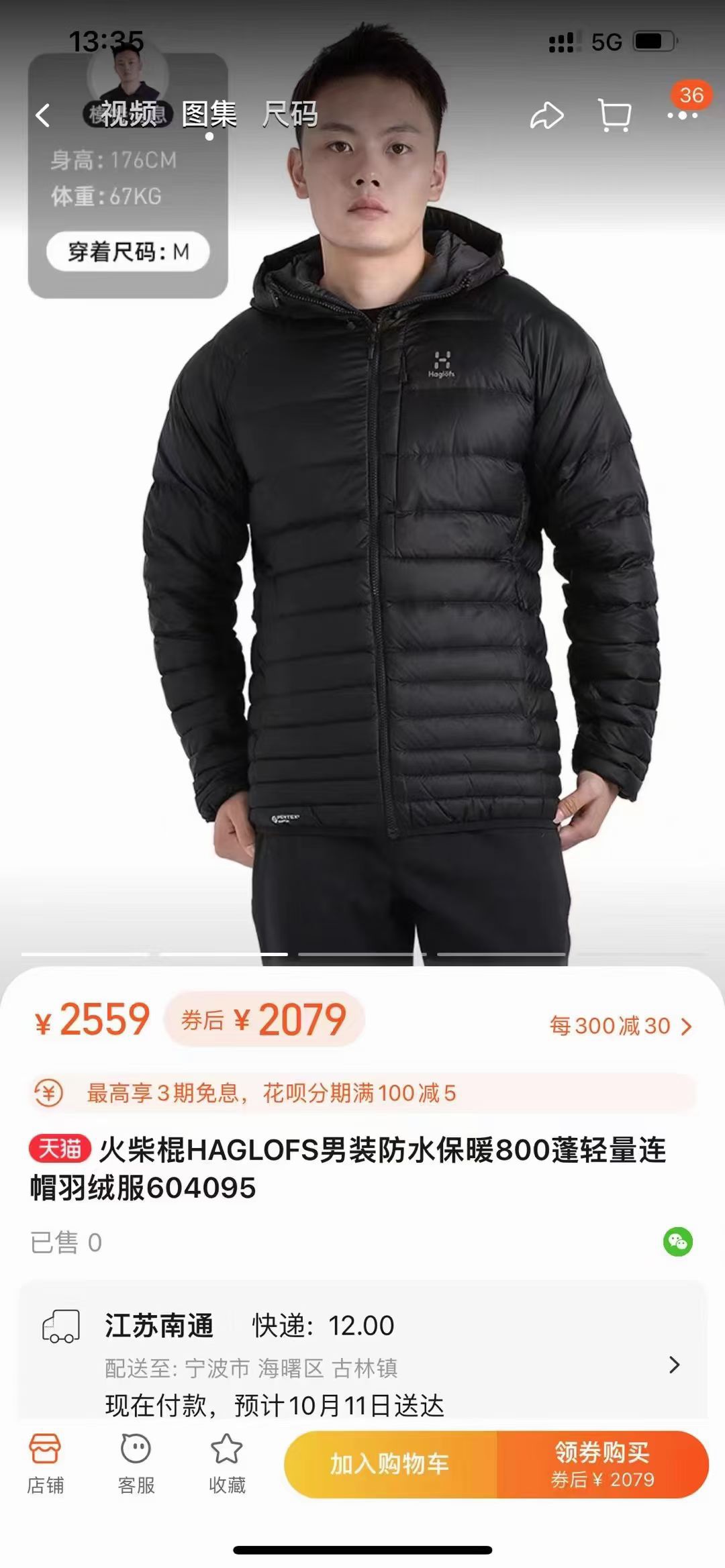The image size is (725, 1568).
Task: Switch to the 尺码 tab
Action: pos(290,114)
